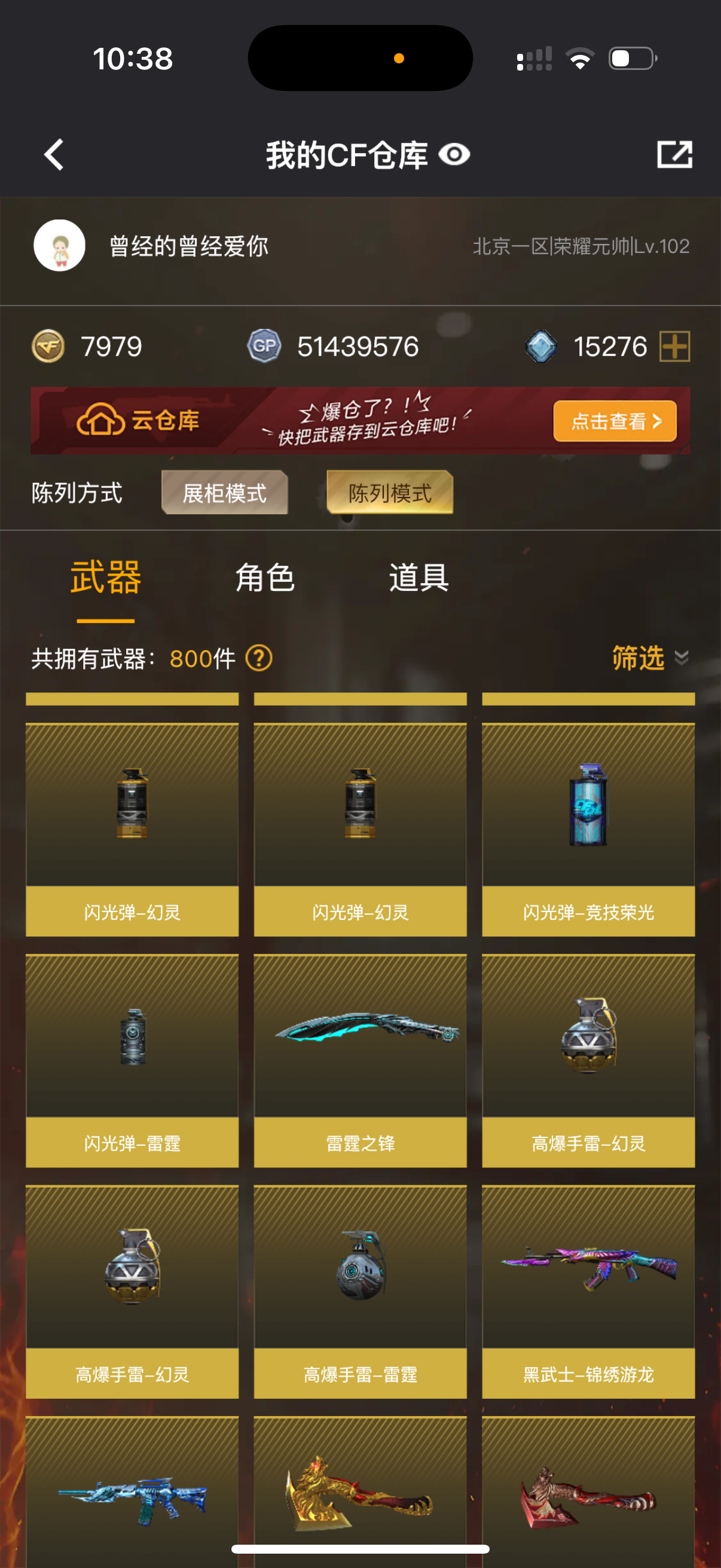The image size is (721, 1568).
Task: Share the warehouse via the top-right icon
Action: click(675, 155)
